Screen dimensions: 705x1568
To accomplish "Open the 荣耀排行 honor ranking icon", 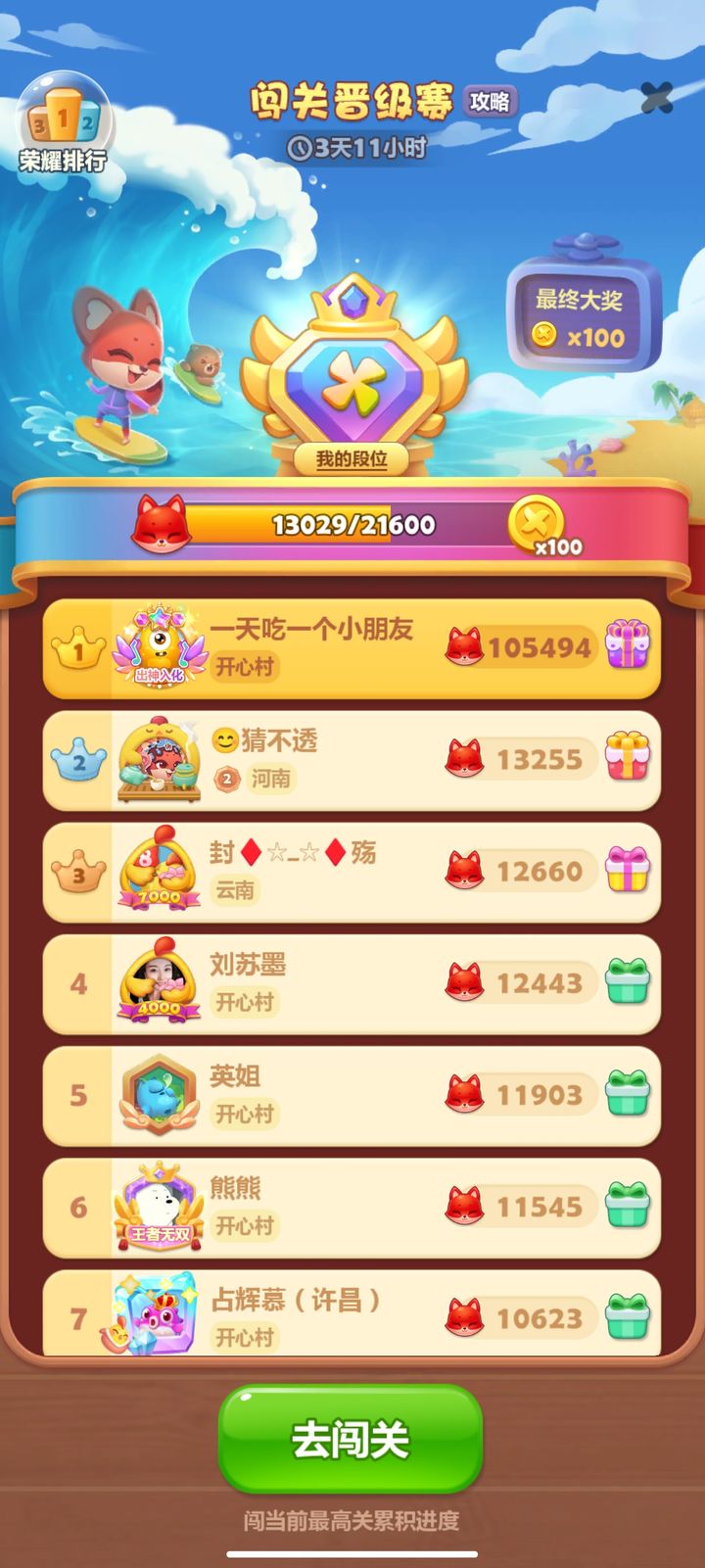I will point(61,119).
